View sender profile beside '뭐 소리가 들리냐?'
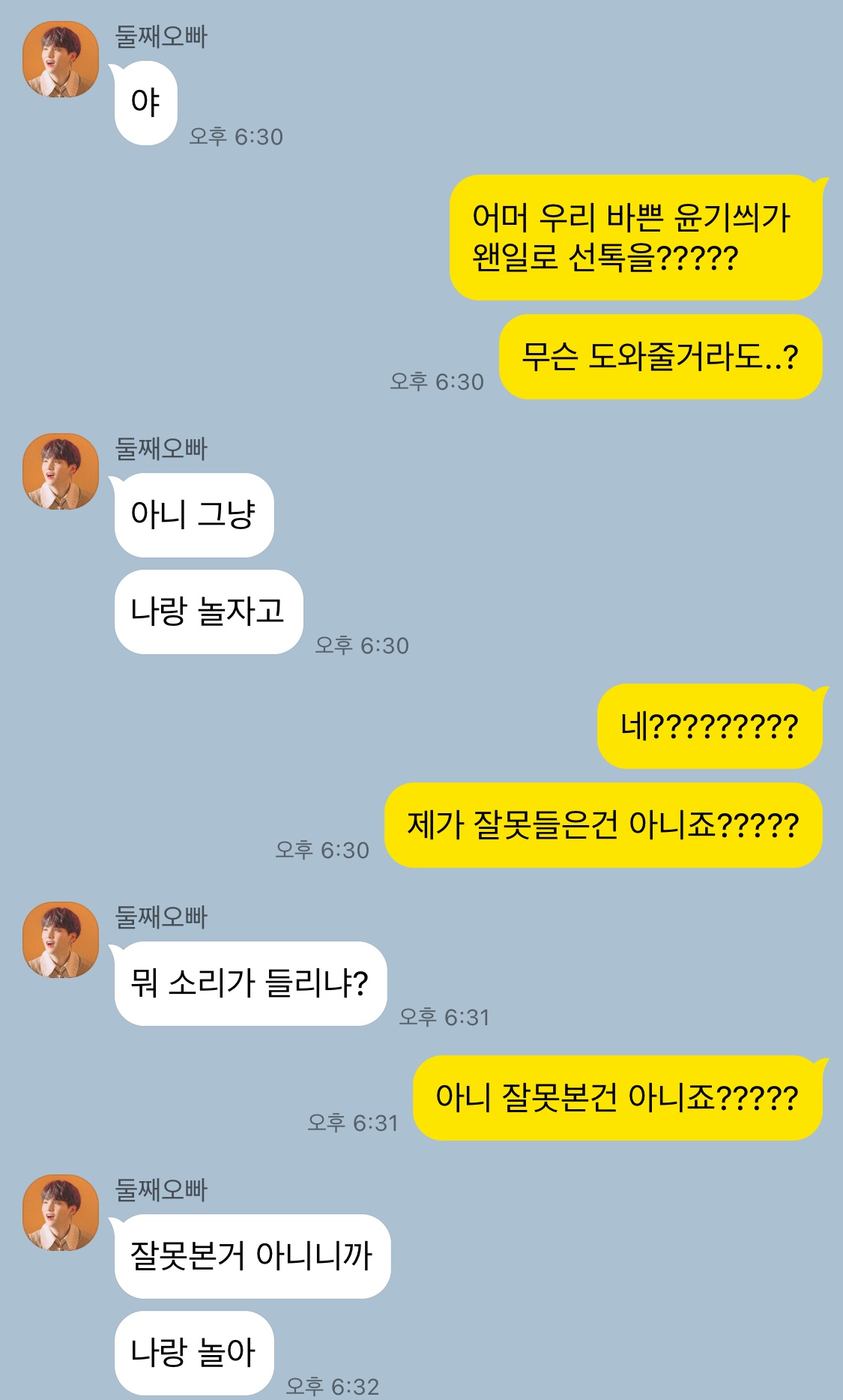The width and height of the screenshot is (843, 1400). tap(61, 940)
